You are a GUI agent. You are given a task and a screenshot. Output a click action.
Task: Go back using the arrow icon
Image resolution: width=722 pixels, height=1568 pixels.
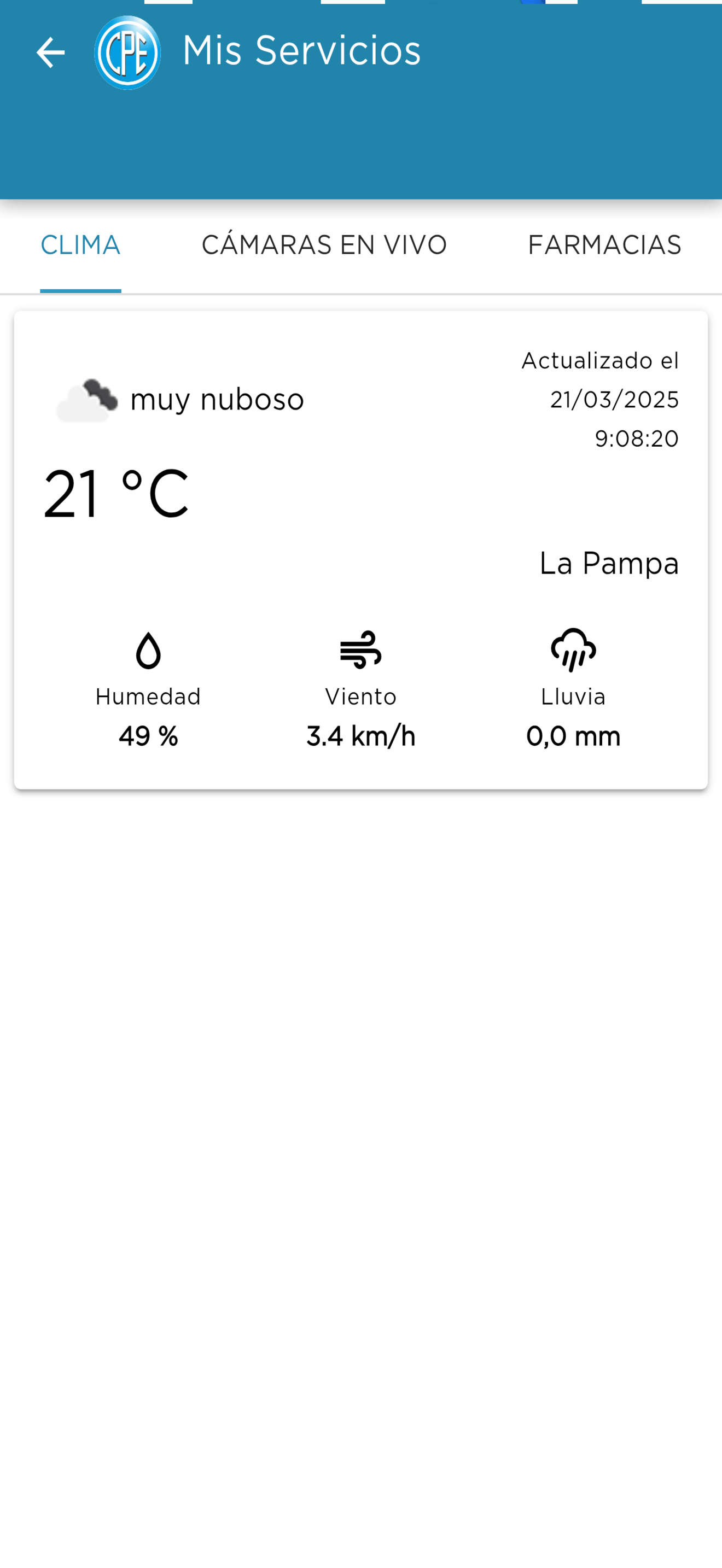pyautogui.click(x=50, y=52)
